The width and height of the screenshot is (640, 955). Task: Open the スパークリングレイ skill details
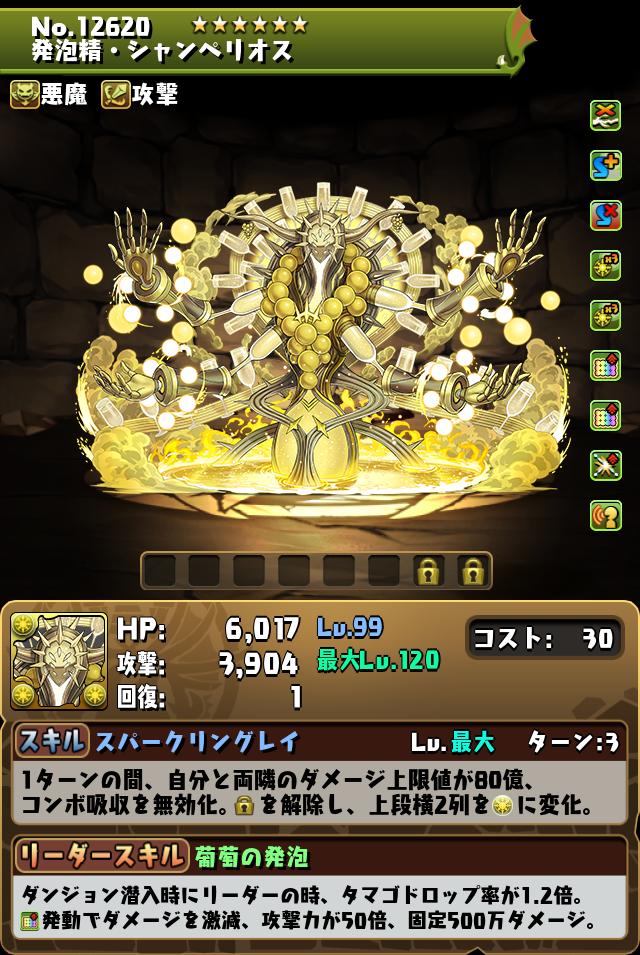click(x=197, y=742)
